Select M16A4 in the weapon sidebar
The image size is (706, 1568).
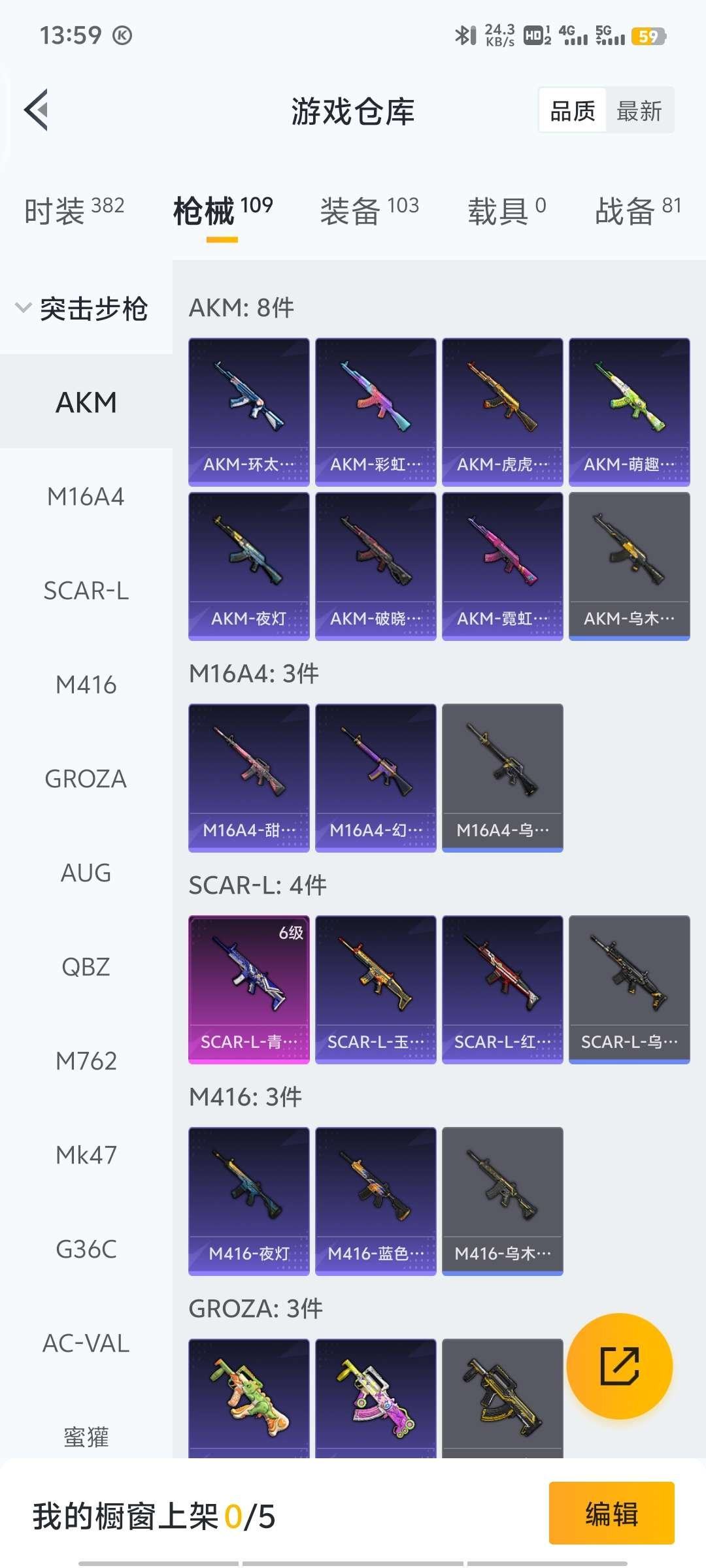pyautogui.click(x=86, y=497)
